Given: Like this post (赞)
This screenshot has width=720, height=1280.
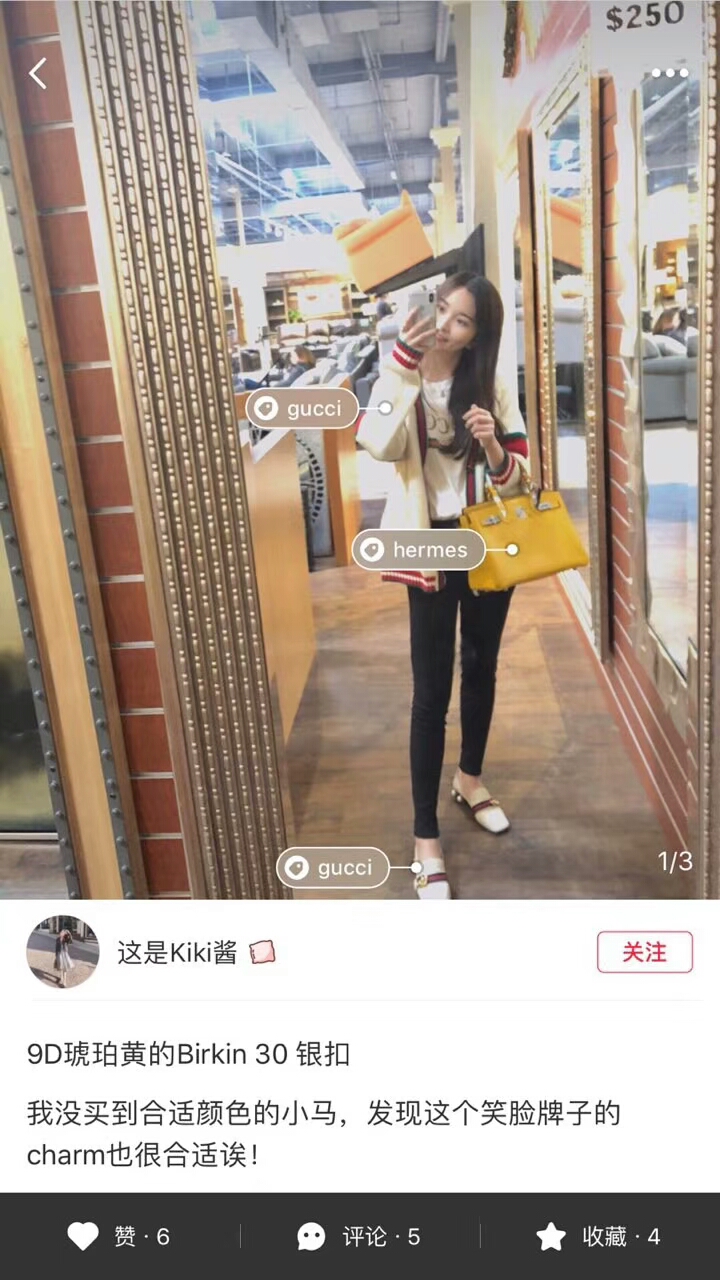Looking at the screenshot, I should (120, 1237).
